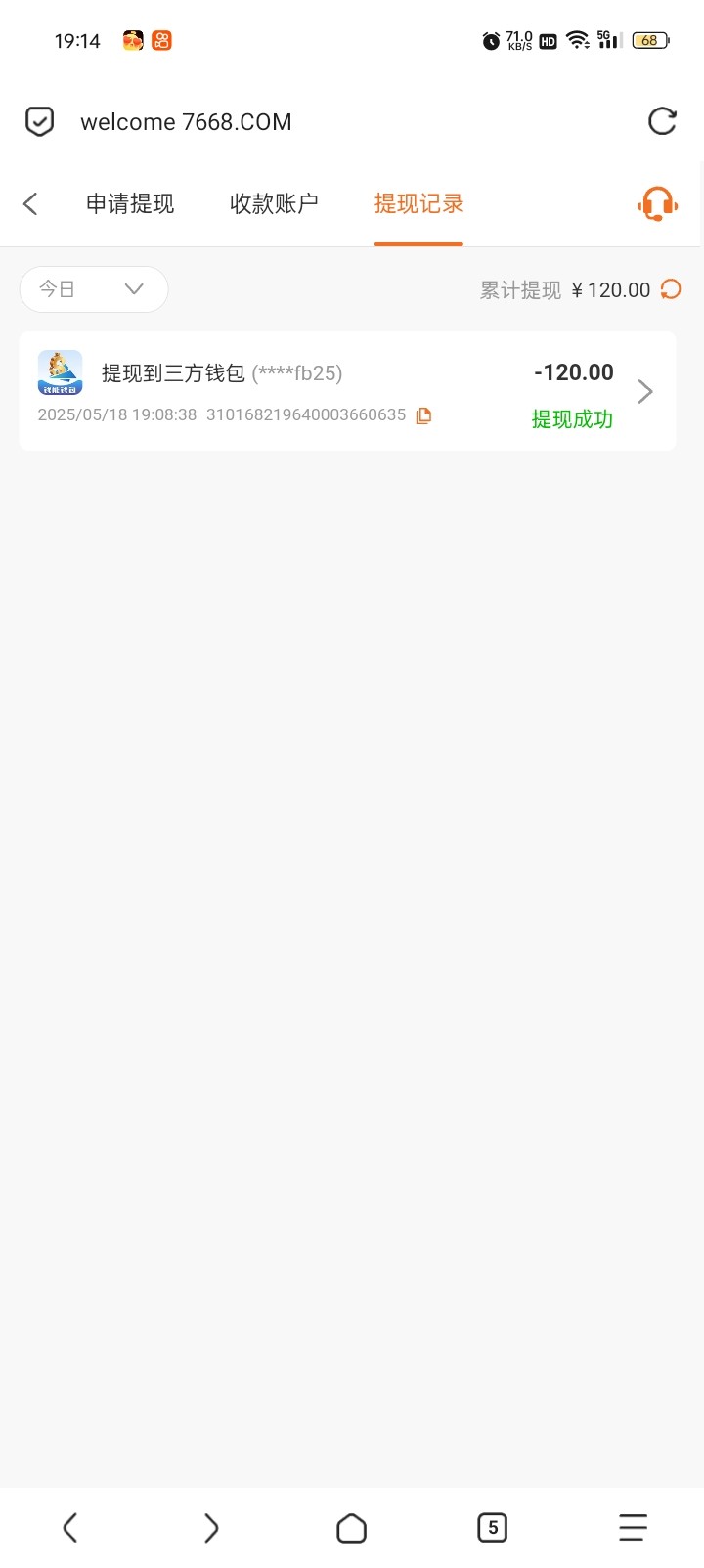Select the 提现记录 tab

coord(418,203)
